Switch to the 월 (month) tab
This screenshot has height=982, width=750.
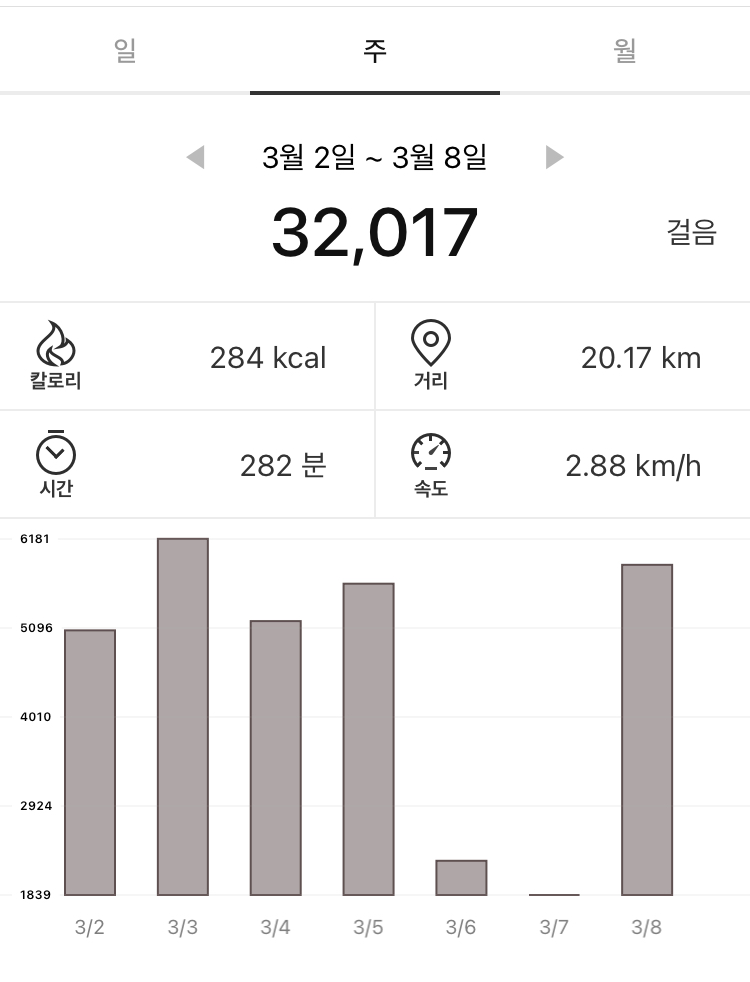tap(625, 51)
